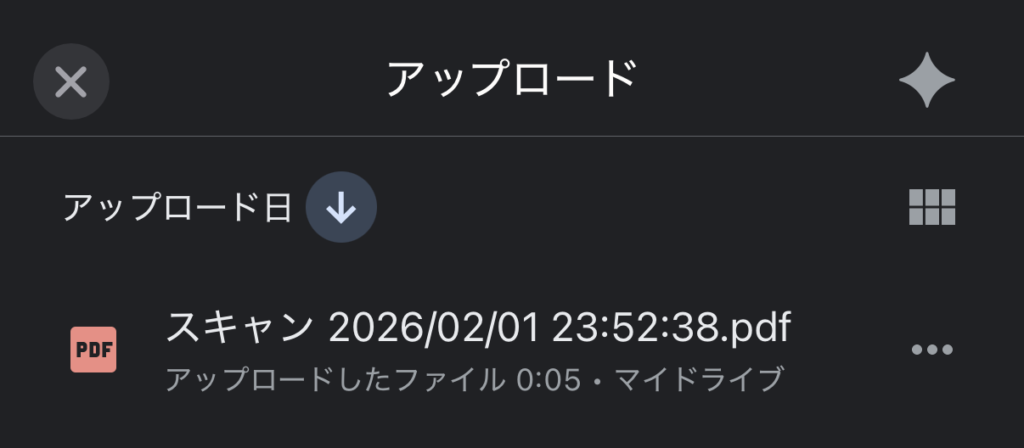This screenshot has height=448, width=1024.
Task: Reverse sort order with arrow button
Action: click(x=341, y=207)
